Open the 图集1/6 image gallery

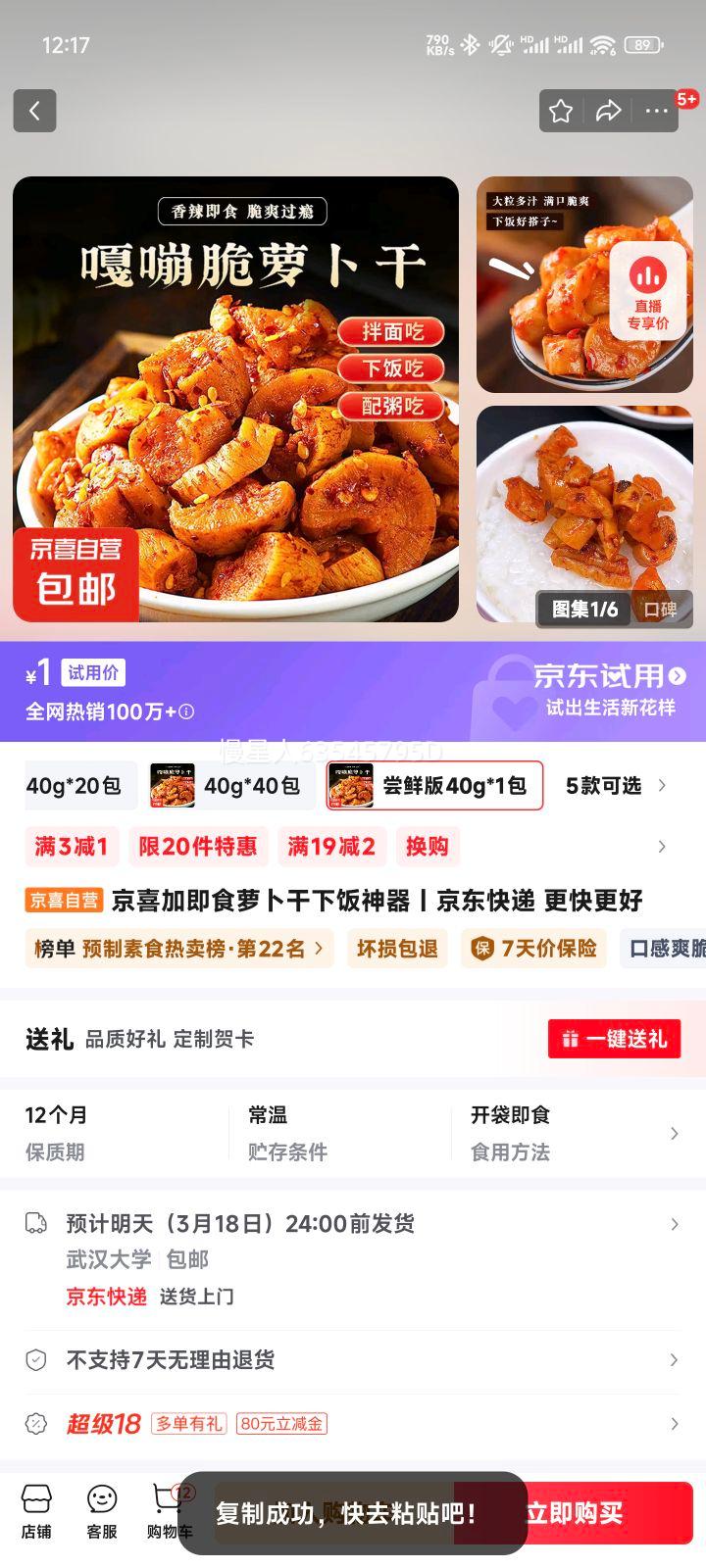[x=584, y=609]
